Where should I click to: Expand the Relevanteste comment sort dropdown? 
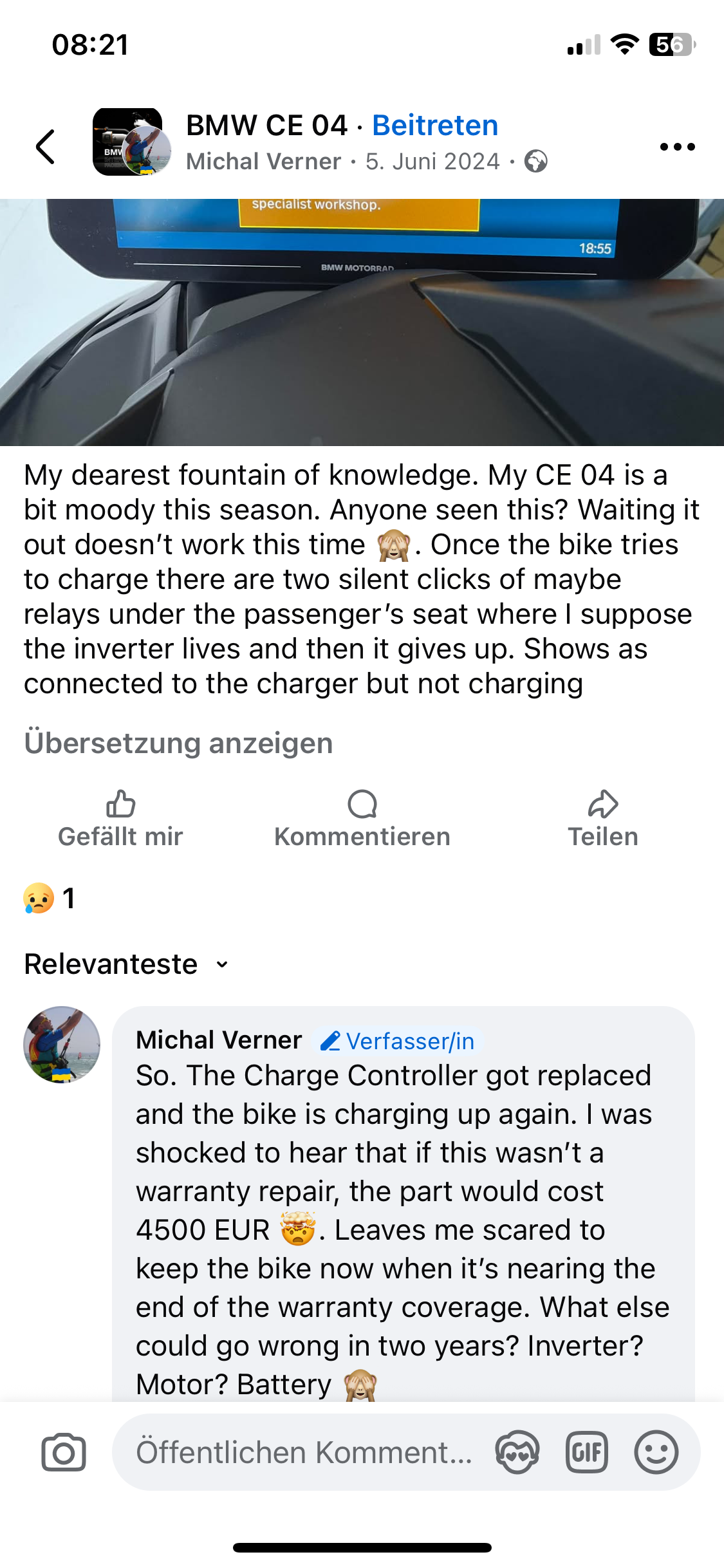[x=126, y=964]
